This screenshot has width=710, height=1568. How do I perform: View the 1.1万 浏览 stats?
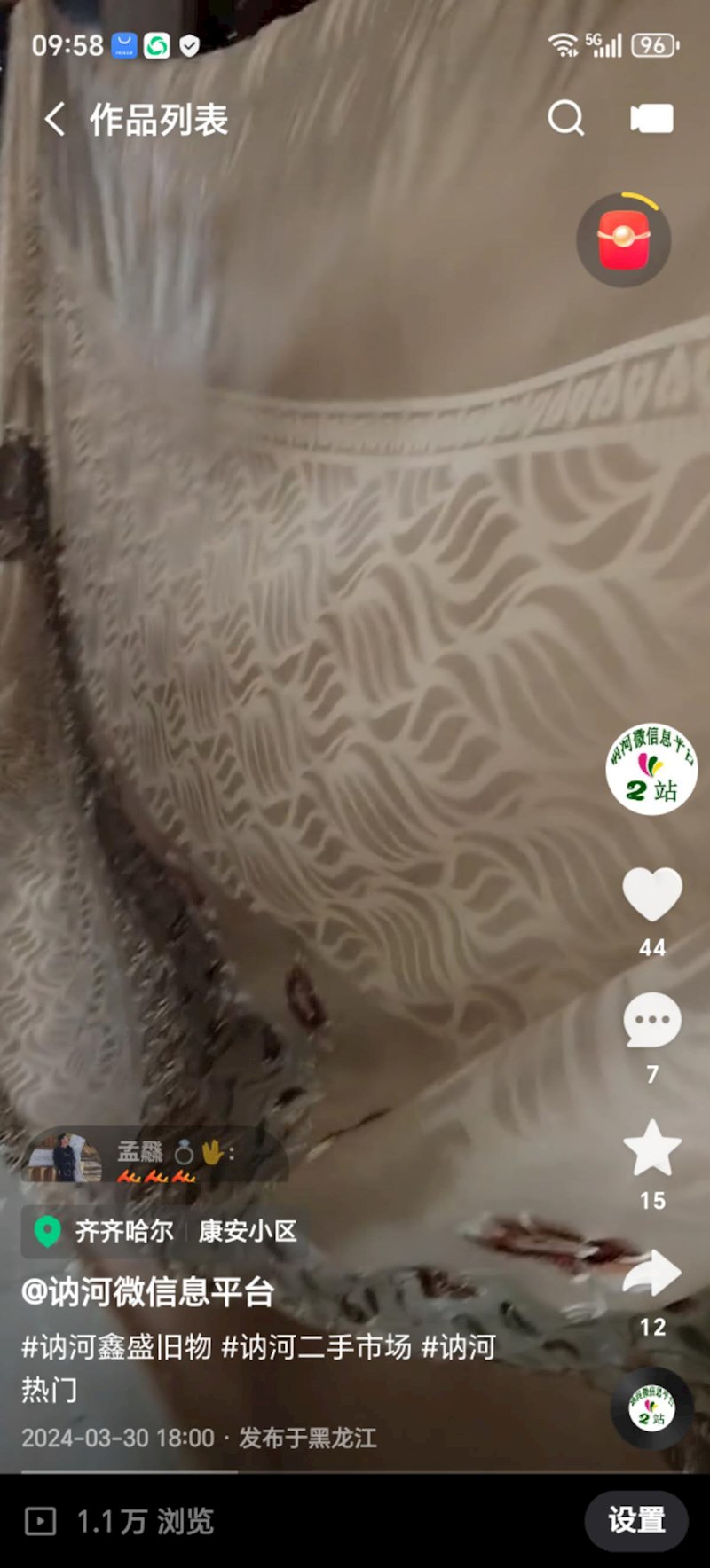[120, 1521]
